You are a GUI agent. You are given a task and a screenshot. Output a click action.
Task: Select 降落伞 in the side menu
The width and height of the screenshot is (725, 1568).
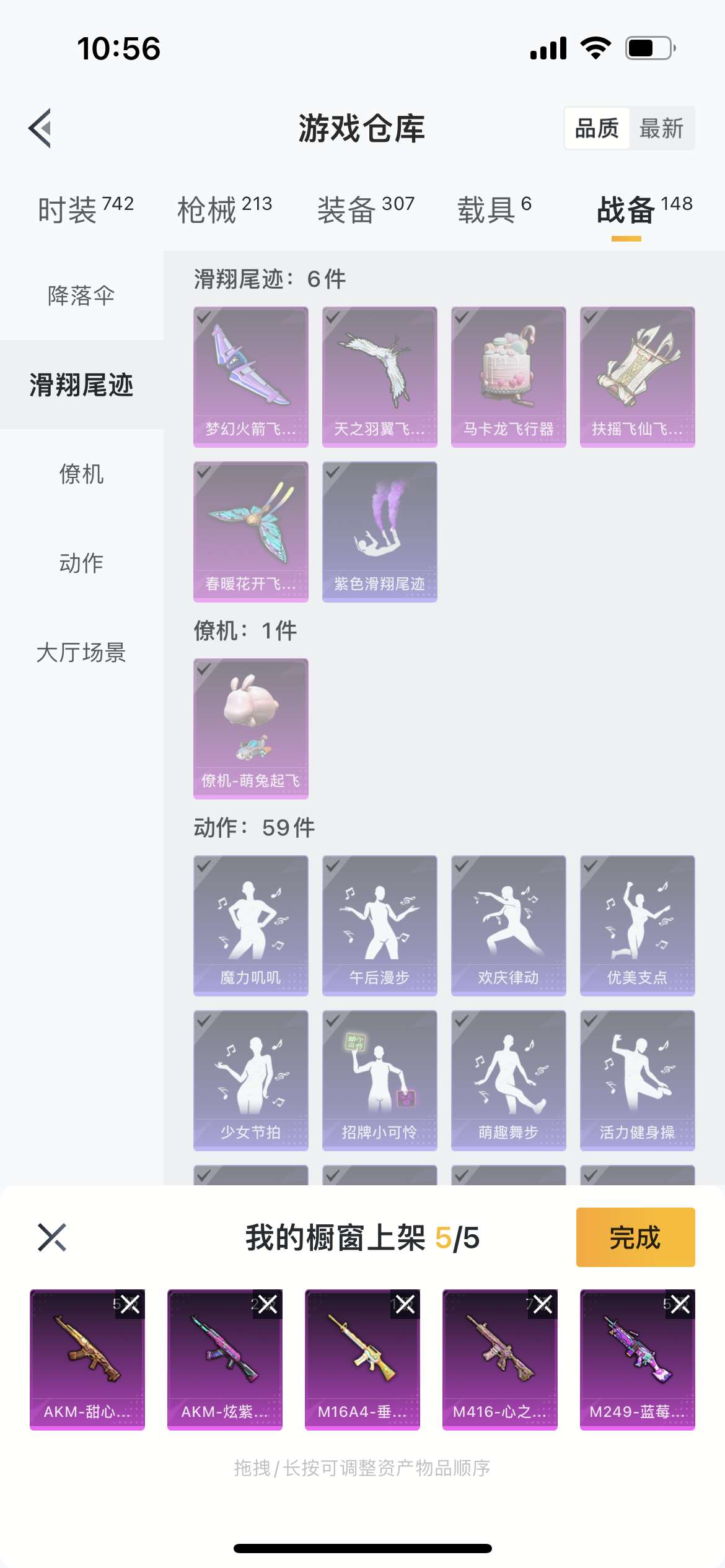[x=81, y=295]
